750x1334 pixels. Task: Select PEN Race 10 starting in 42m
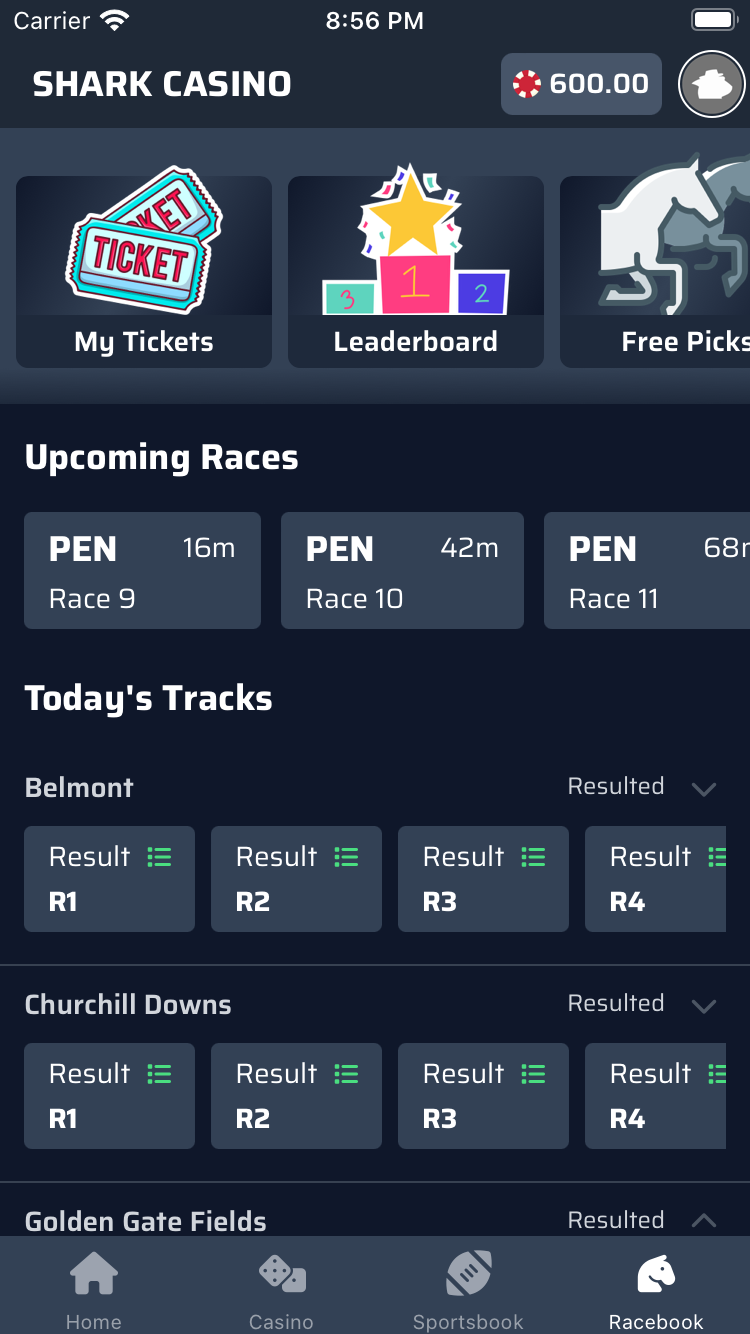point(402,571)
